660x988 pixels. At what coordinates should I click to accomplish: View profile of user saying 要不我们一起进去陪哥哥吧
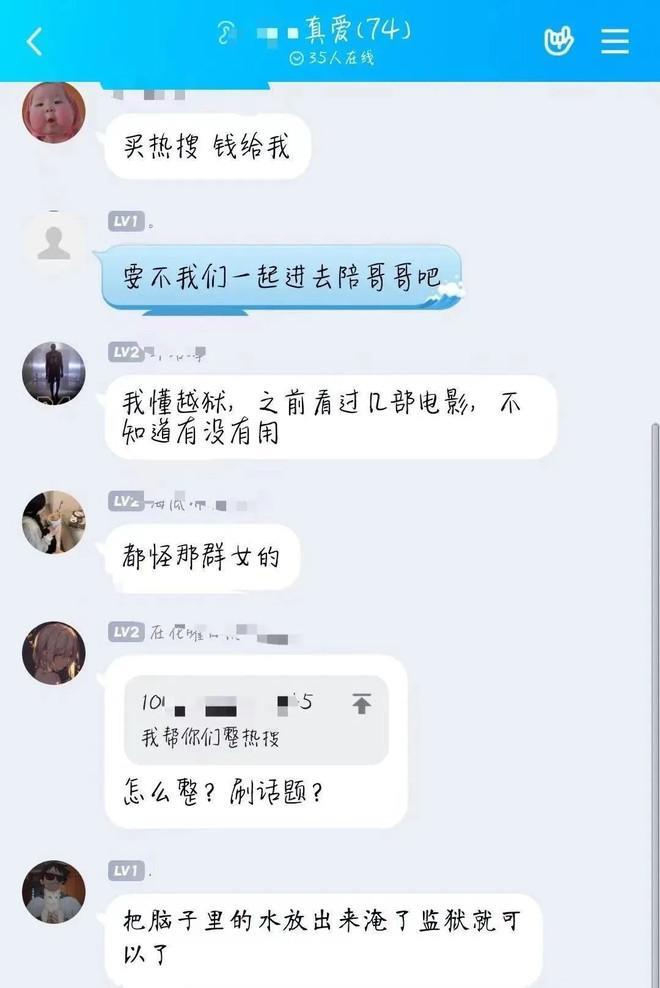point(53,242)
